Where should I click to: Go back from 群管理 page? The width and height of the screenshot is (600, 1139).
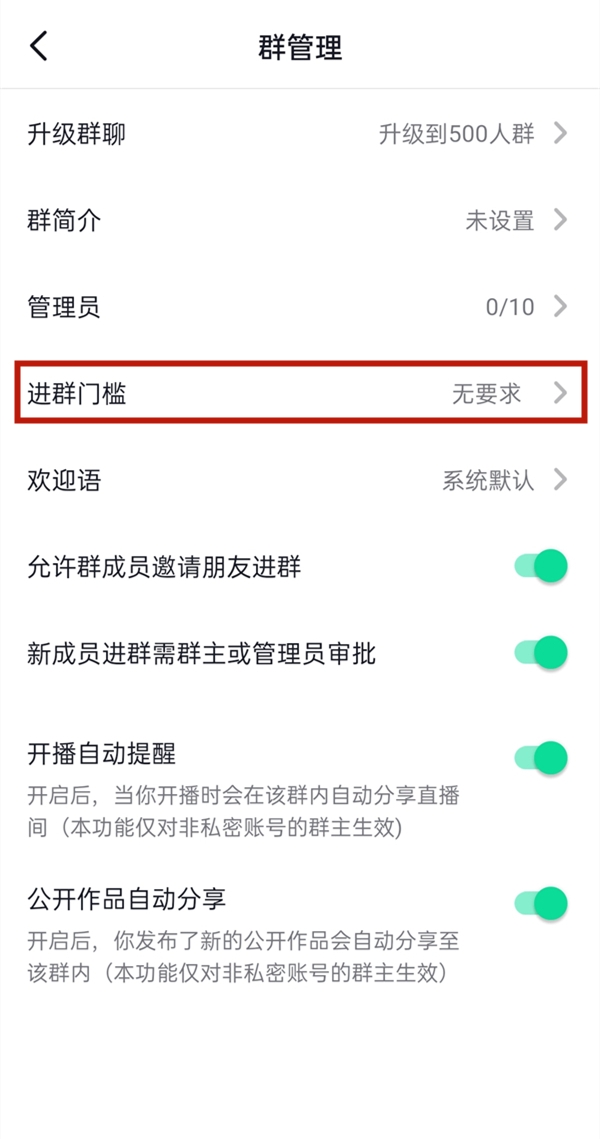point(39,46)
